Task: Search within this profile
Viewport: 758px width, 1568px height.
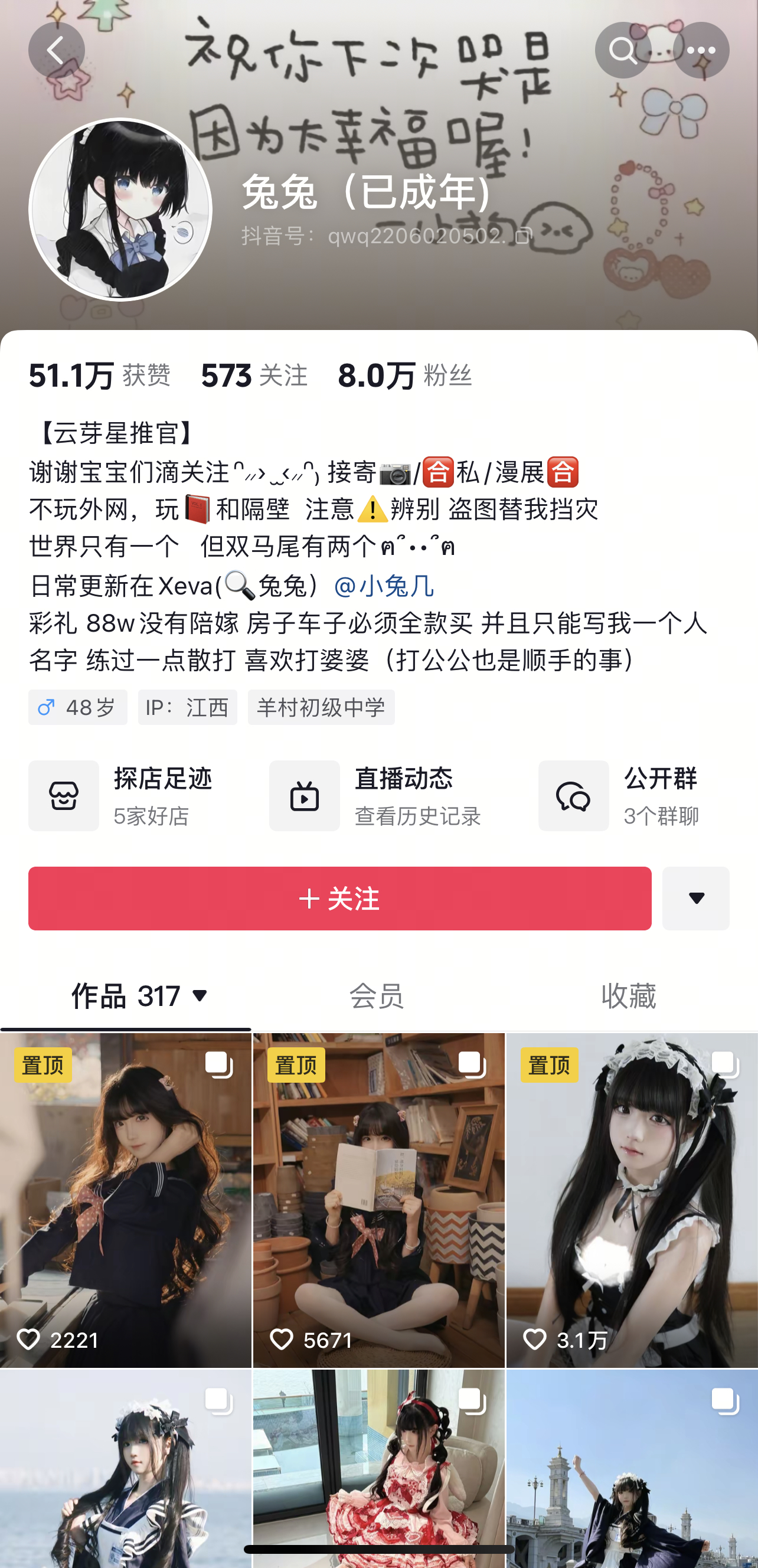Action: (622, 51)
